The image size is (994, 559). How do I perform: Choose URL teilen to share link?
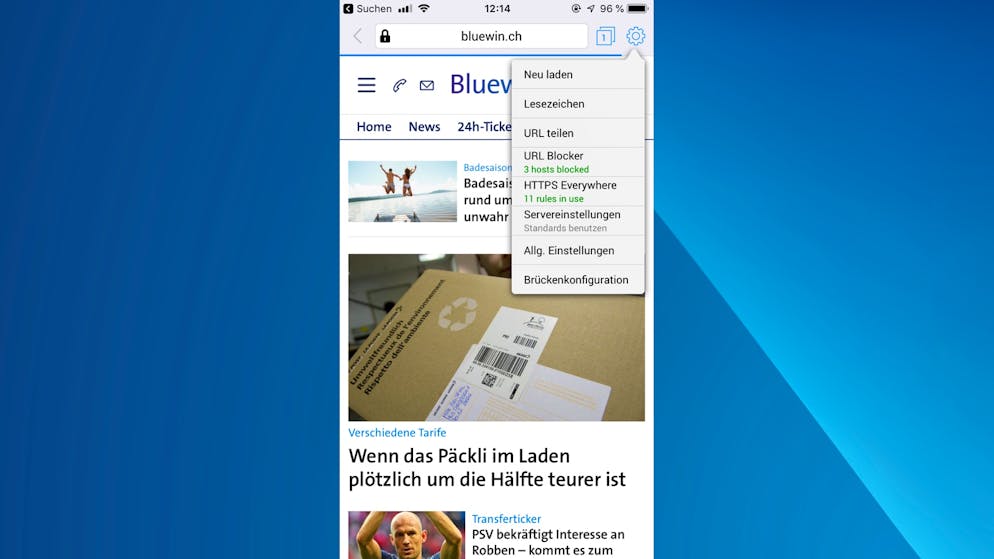coord(578,133)
